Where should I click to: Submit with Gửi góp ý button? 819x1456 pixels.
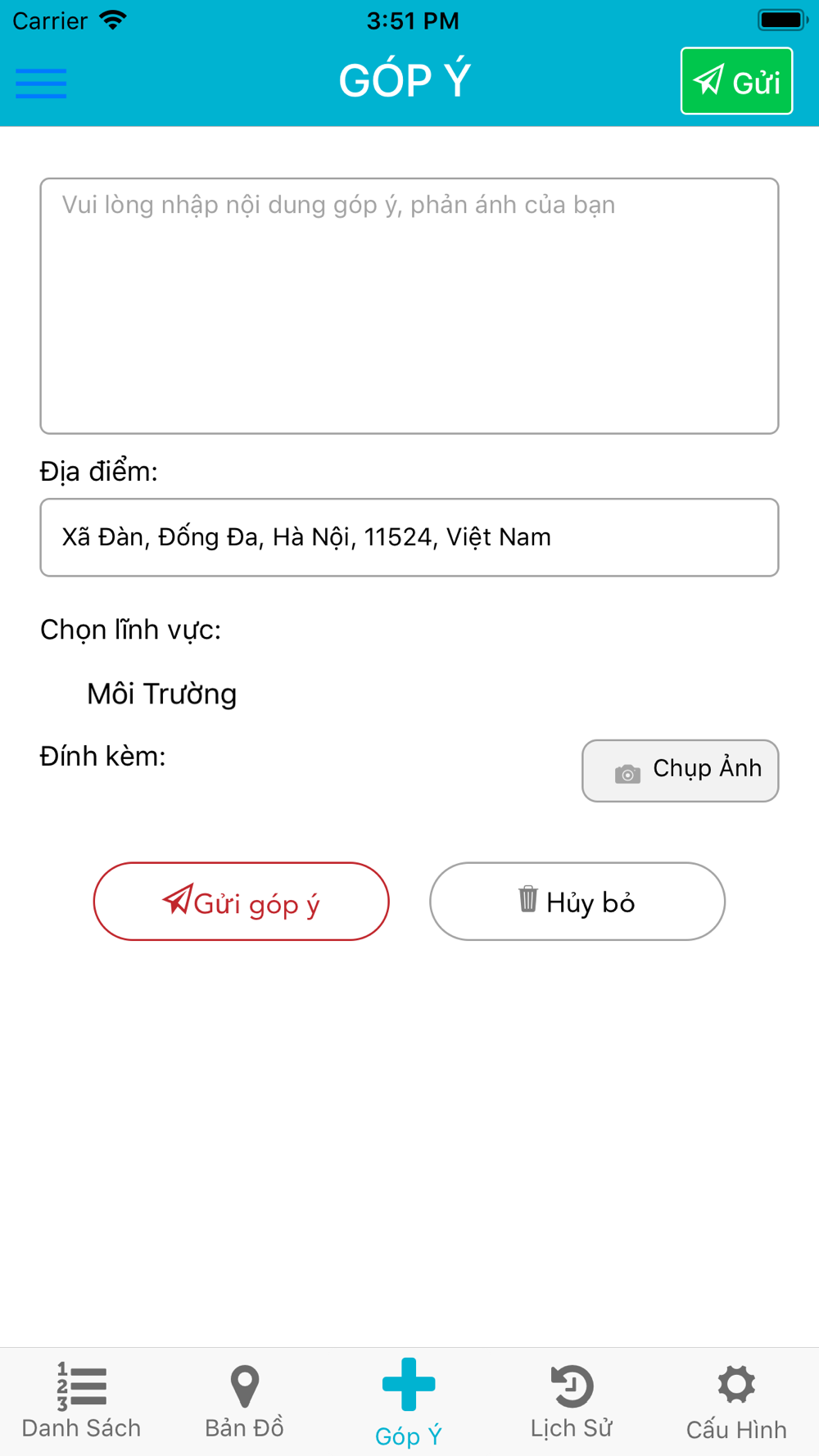241,902
